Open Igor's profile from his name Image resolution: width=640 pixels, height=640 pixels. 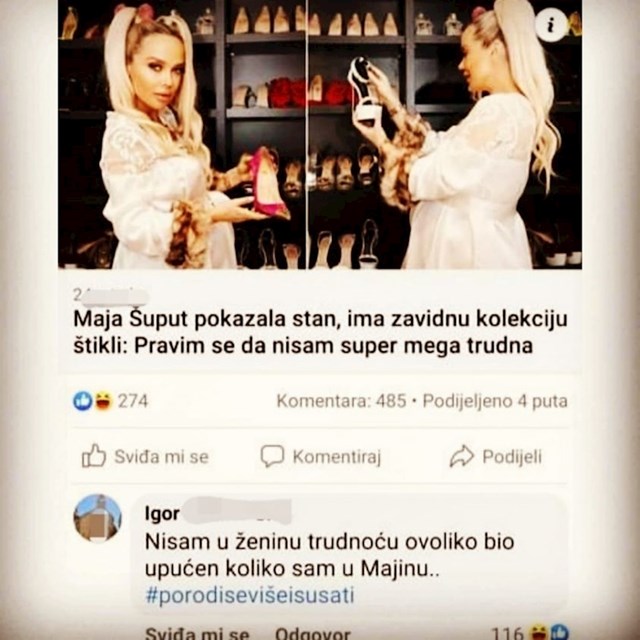pyautogui.click(x=163, y=514)
